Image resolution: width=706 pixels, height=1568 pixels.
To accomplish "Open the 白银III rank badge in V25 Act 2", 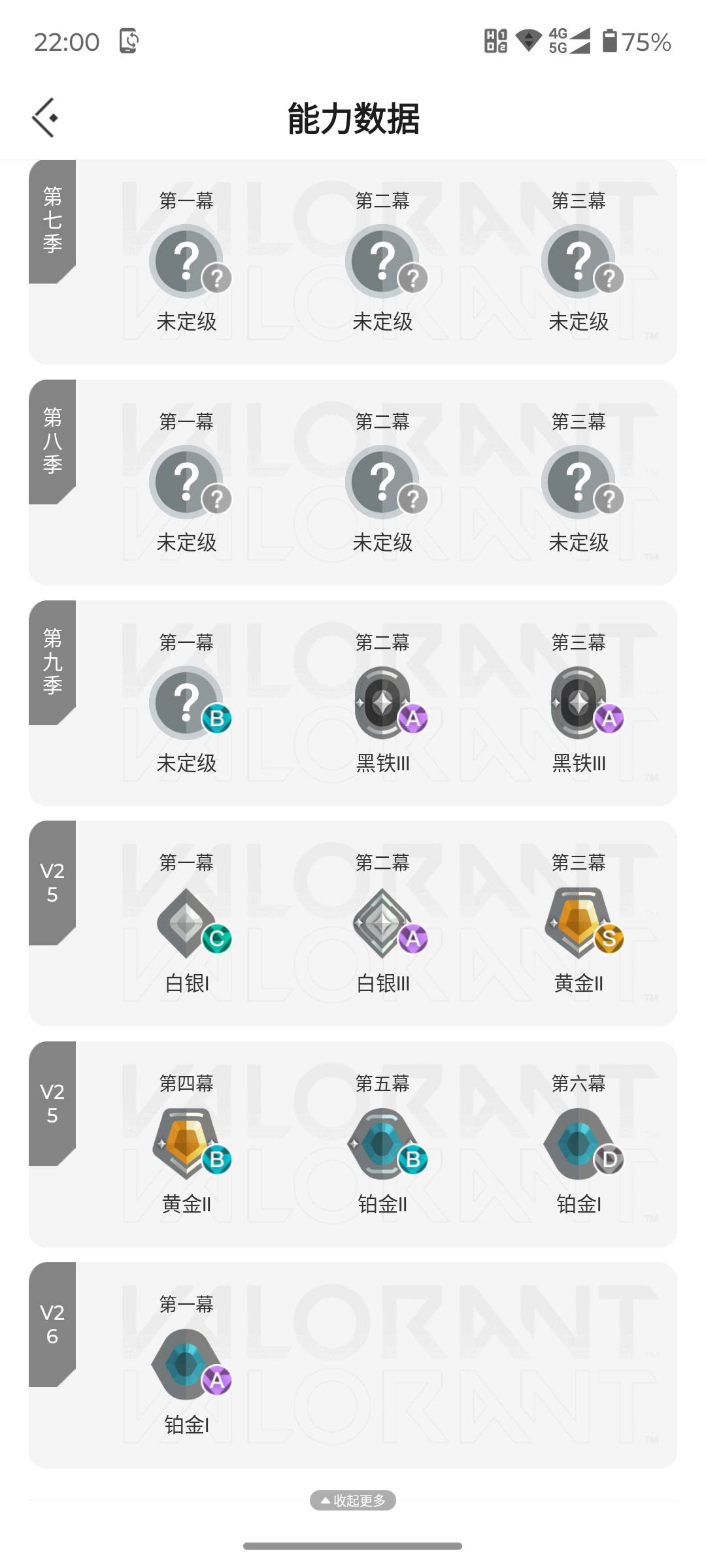I will click(x=384, y=923).
